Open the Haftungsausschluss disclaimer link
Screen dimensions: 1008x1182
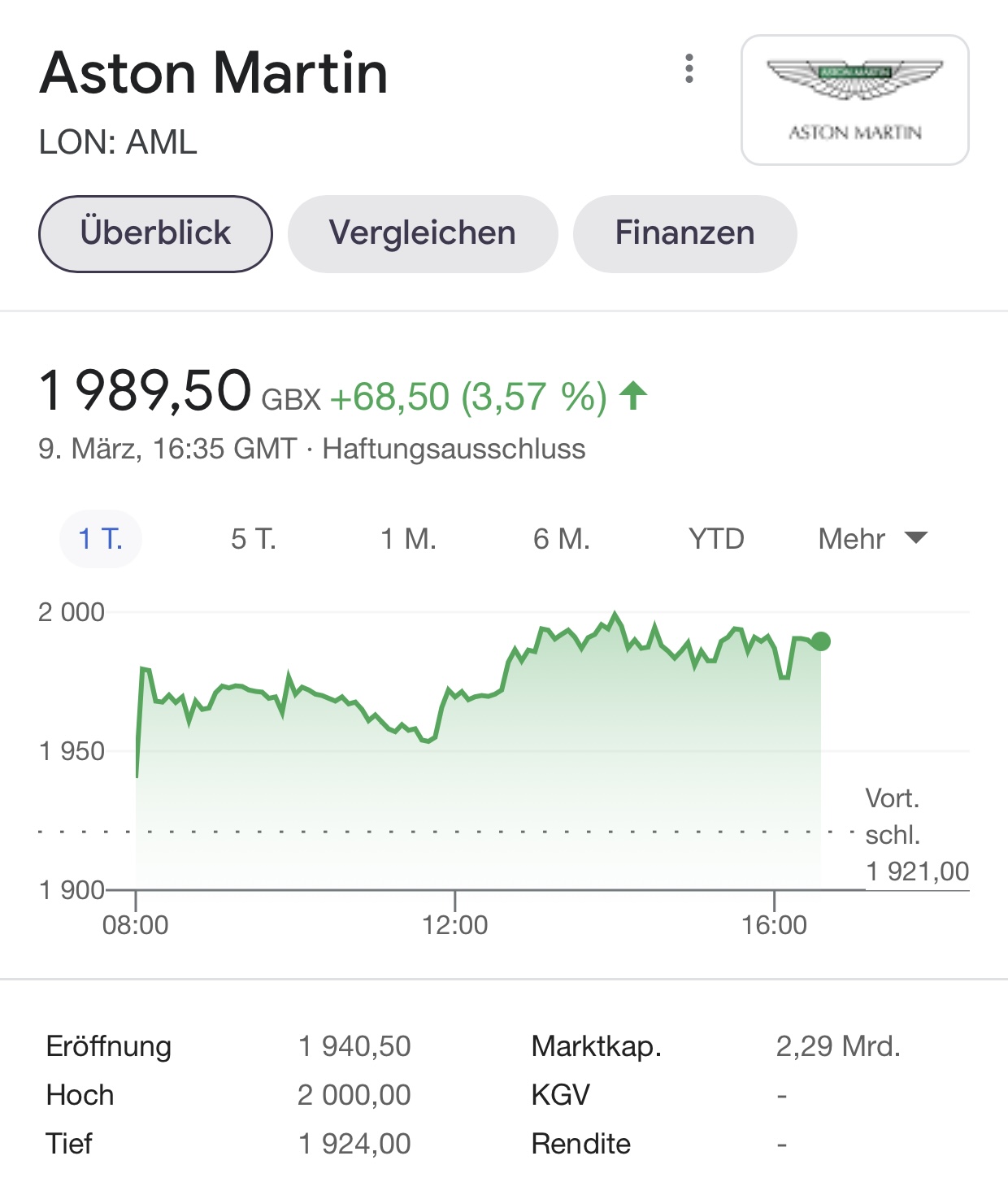(x=454, y=449)
